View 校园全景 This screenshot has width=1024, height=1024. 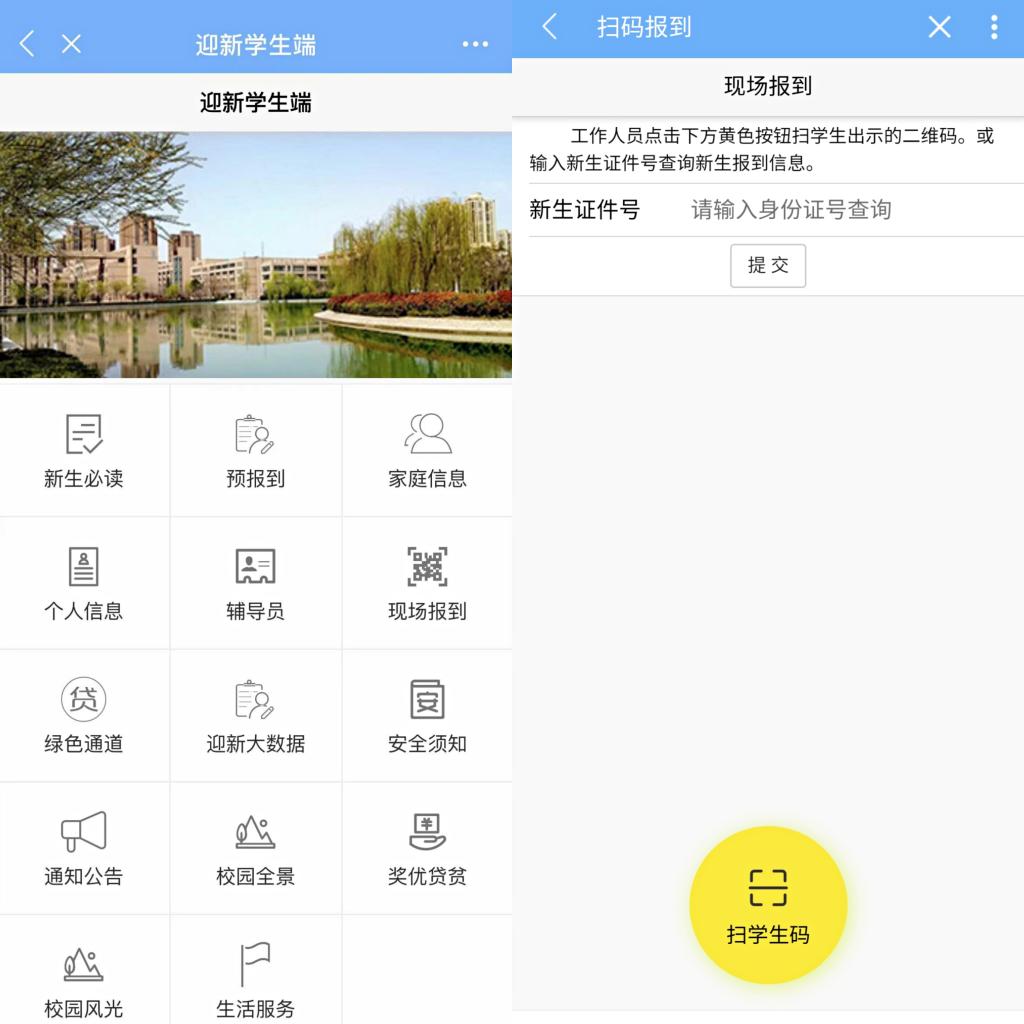click(255, 849)
